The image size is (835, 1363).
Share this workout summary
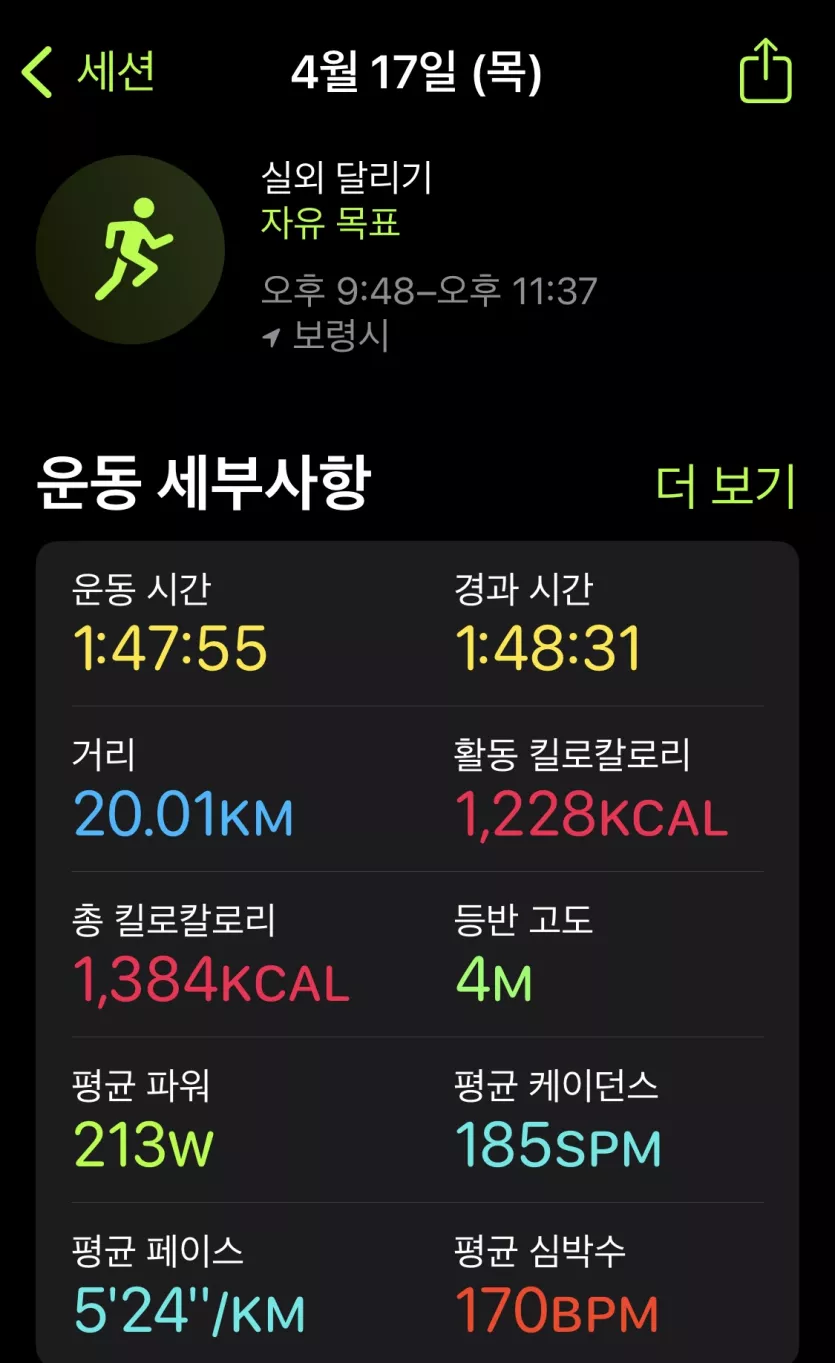[765, 70]
